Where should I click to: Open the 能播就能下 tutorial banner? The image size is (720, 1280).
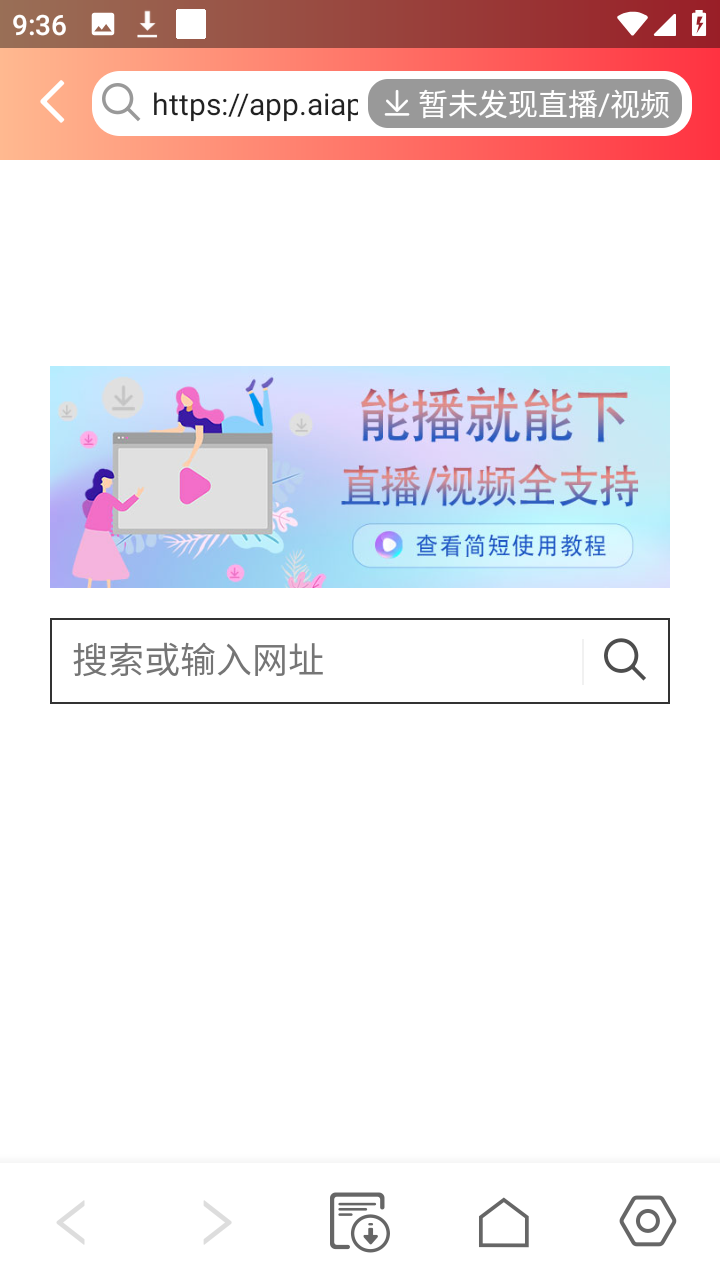(360, 477)
